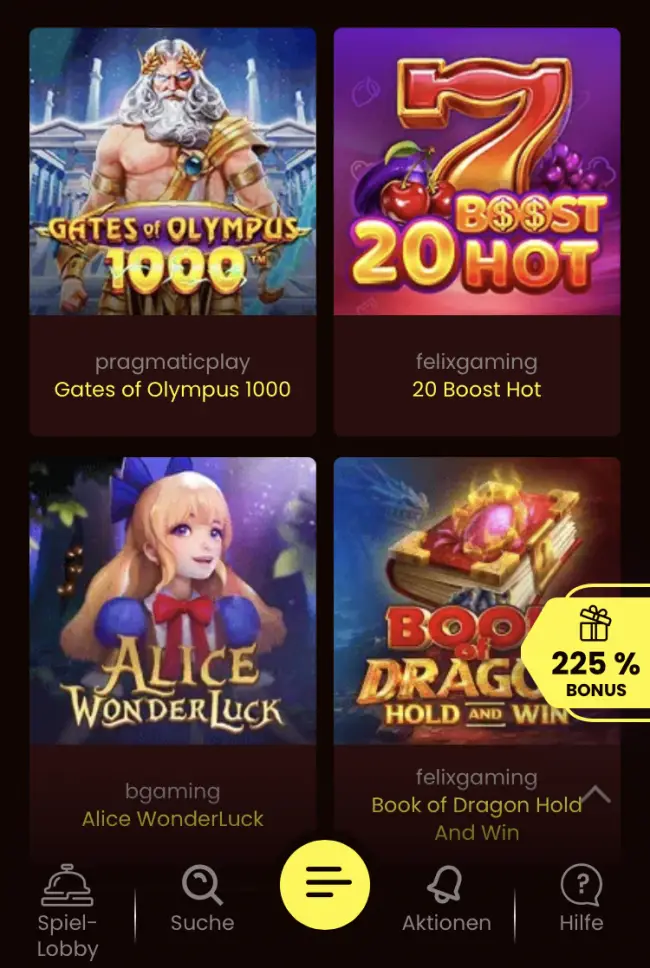The width and height of the screenshot is (650, 968).
Task: Open the yellow center menu button
Action: pos(325,885)
